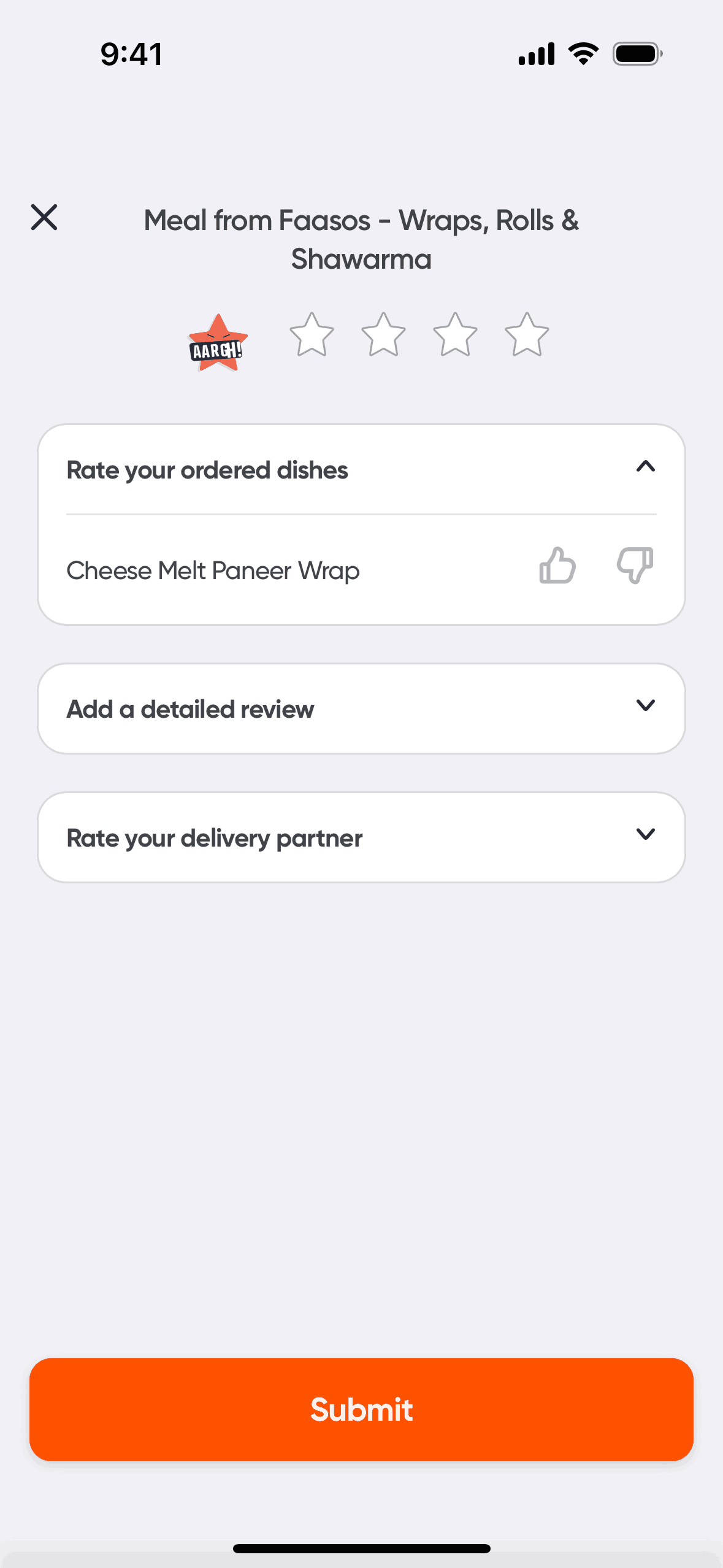Submit the rating
The height and width of the screenshot is (1568, 723).
point(361,1409)
